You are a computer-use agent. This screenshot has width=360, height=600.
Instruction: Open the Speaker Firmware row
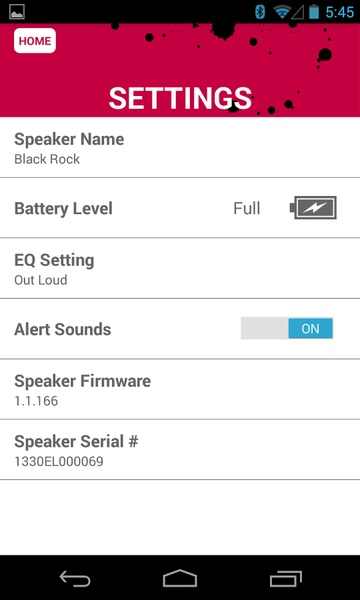180,390
